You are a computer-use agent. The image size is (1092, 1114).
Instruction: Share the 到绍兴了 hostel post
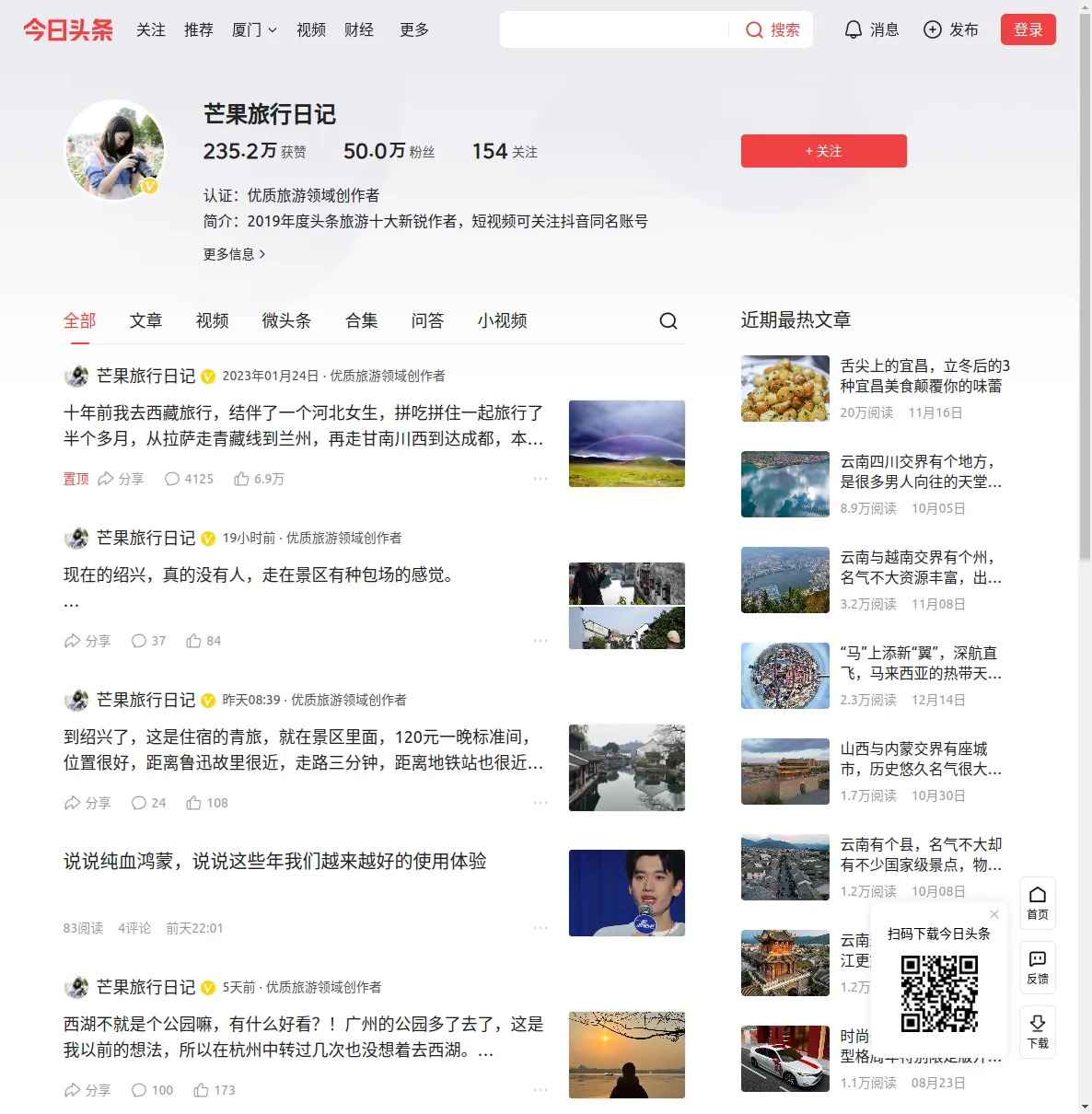[x=87, y=803]
